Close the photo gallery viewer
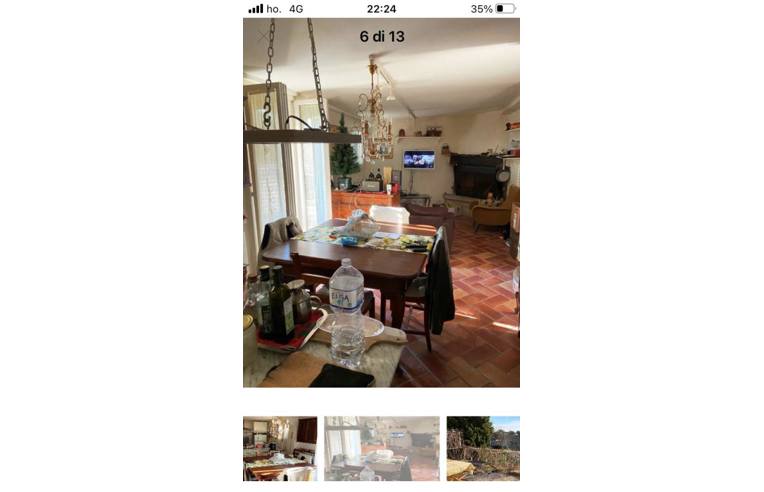 (x=264, y=37)
